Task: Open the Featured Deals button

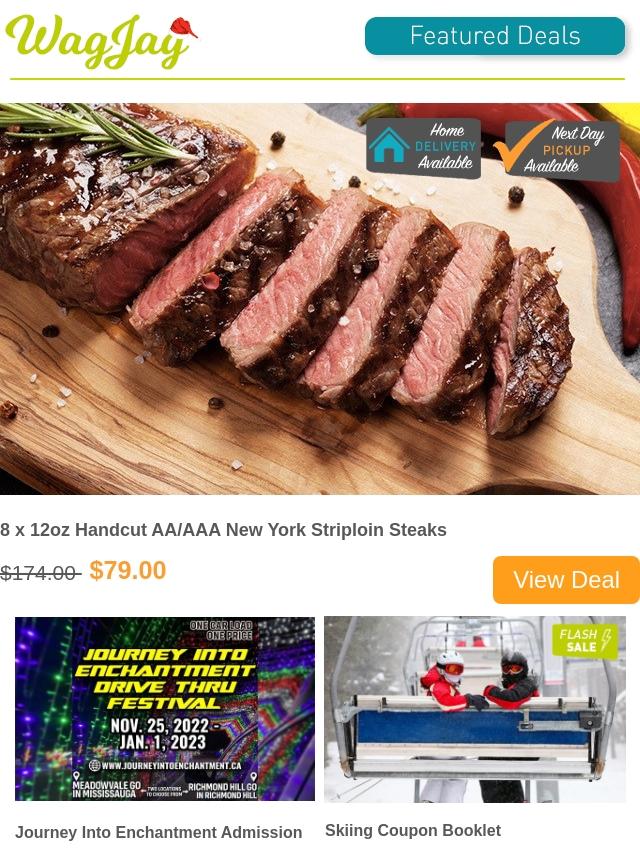Action: pos(495,37)
